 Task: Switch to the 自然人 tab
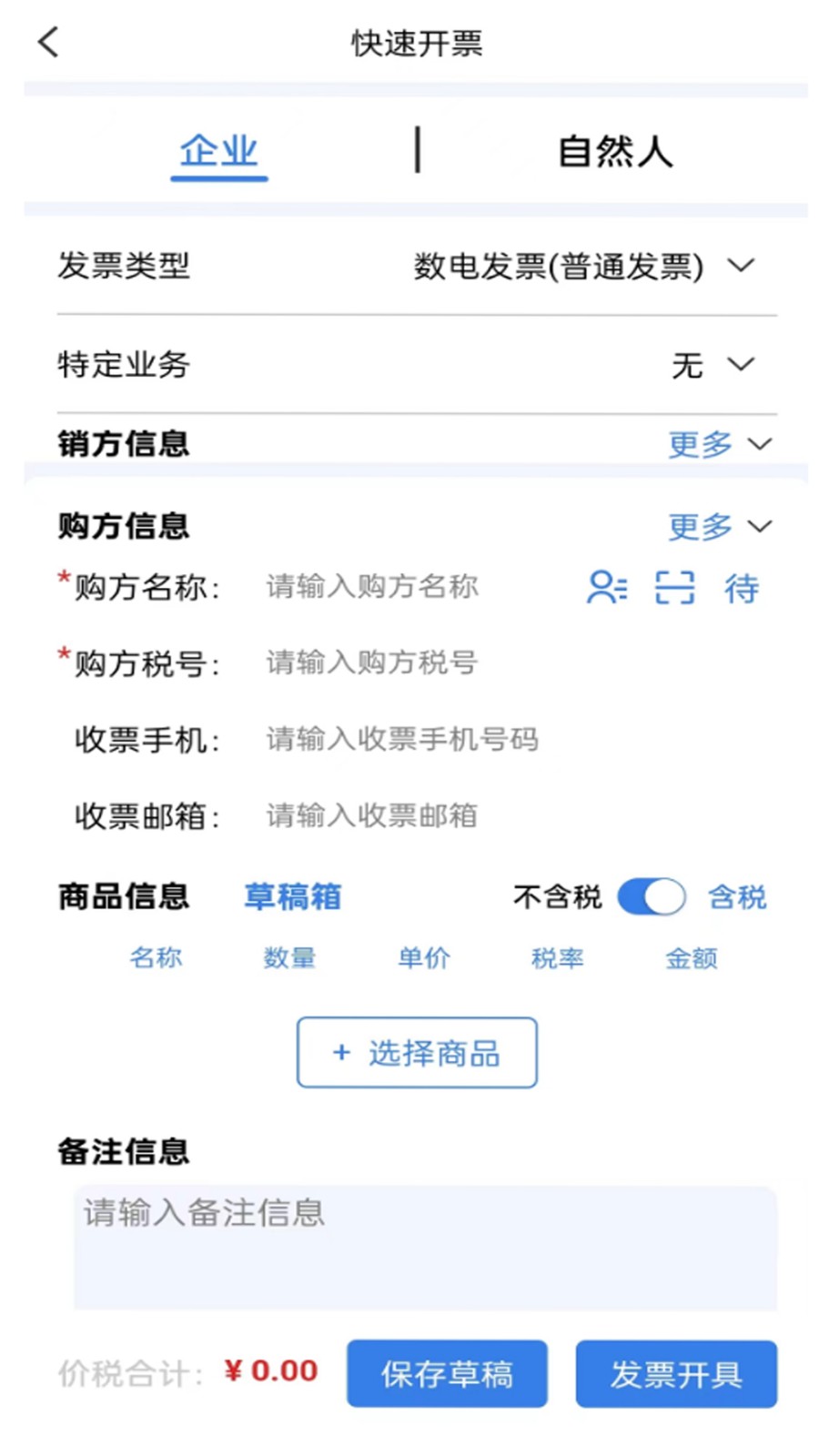(x=614, y=151)
